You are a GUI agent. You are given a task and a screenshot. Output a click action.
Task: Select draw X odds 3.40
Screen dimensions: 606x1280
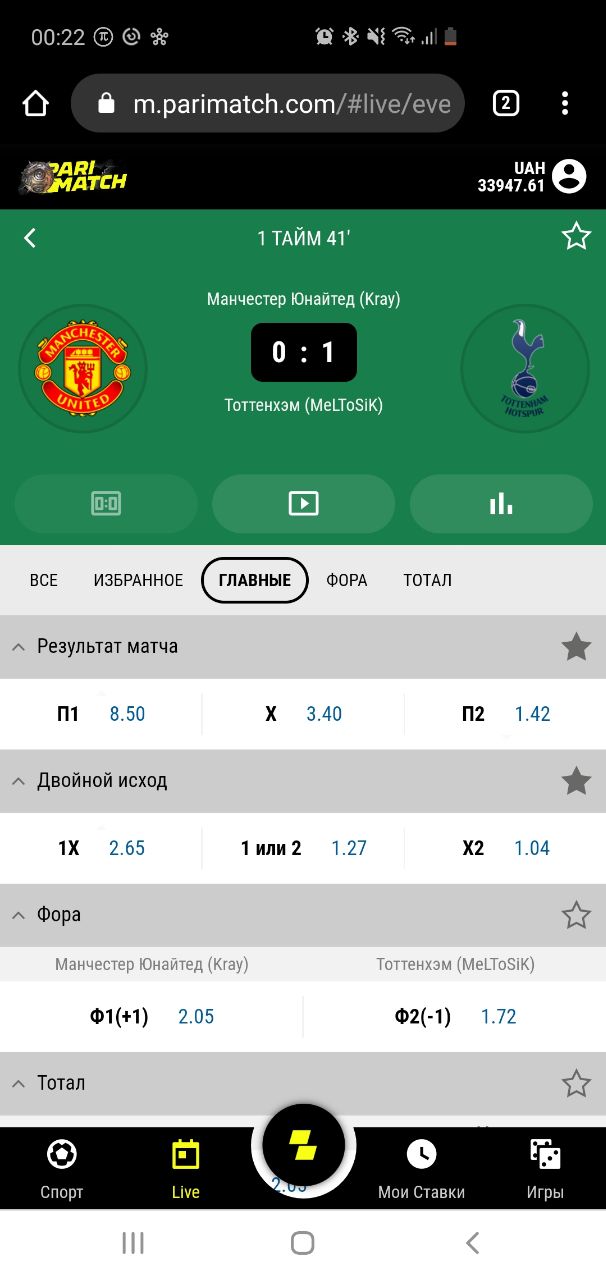(303, 714)
